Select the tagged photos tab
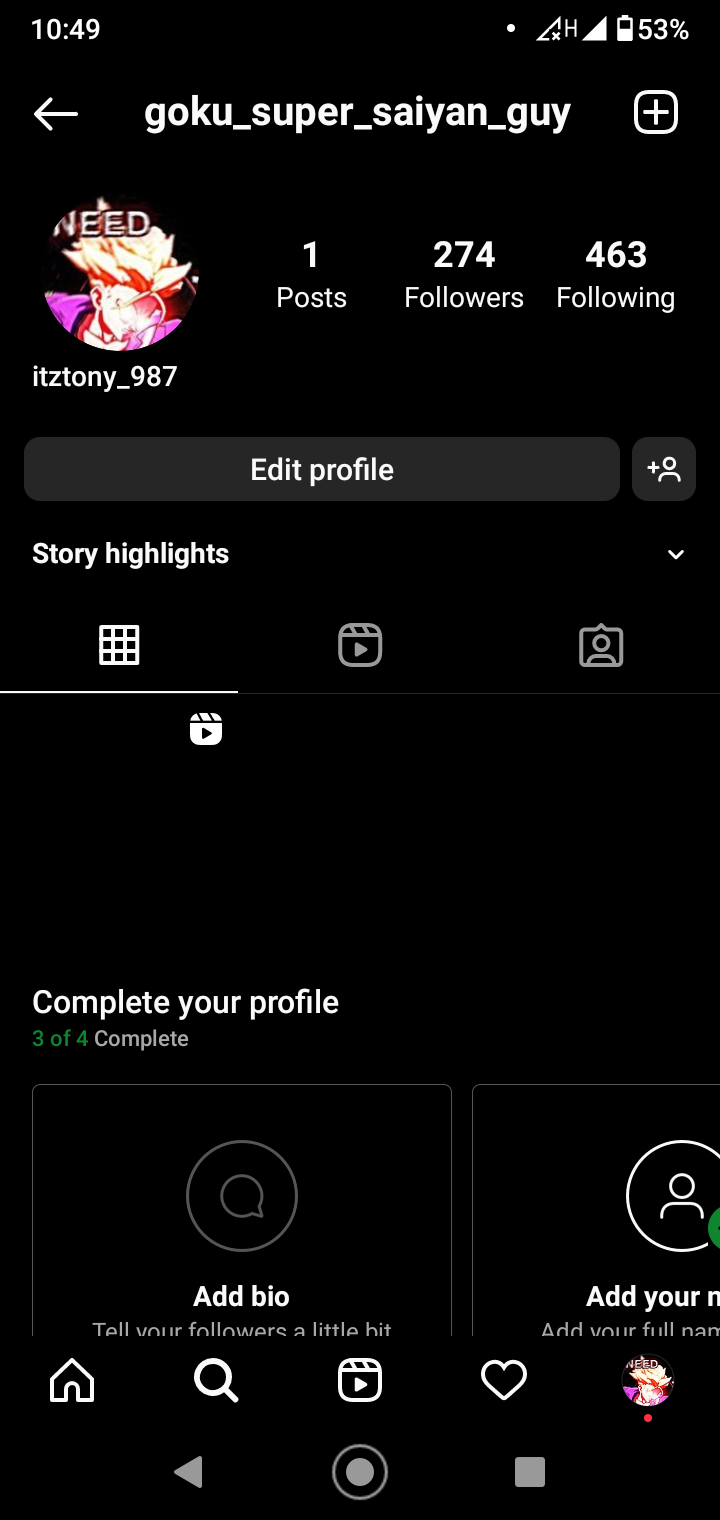Image resolution: width=720 pixels, height=1520 pixels. coord(600,645)
